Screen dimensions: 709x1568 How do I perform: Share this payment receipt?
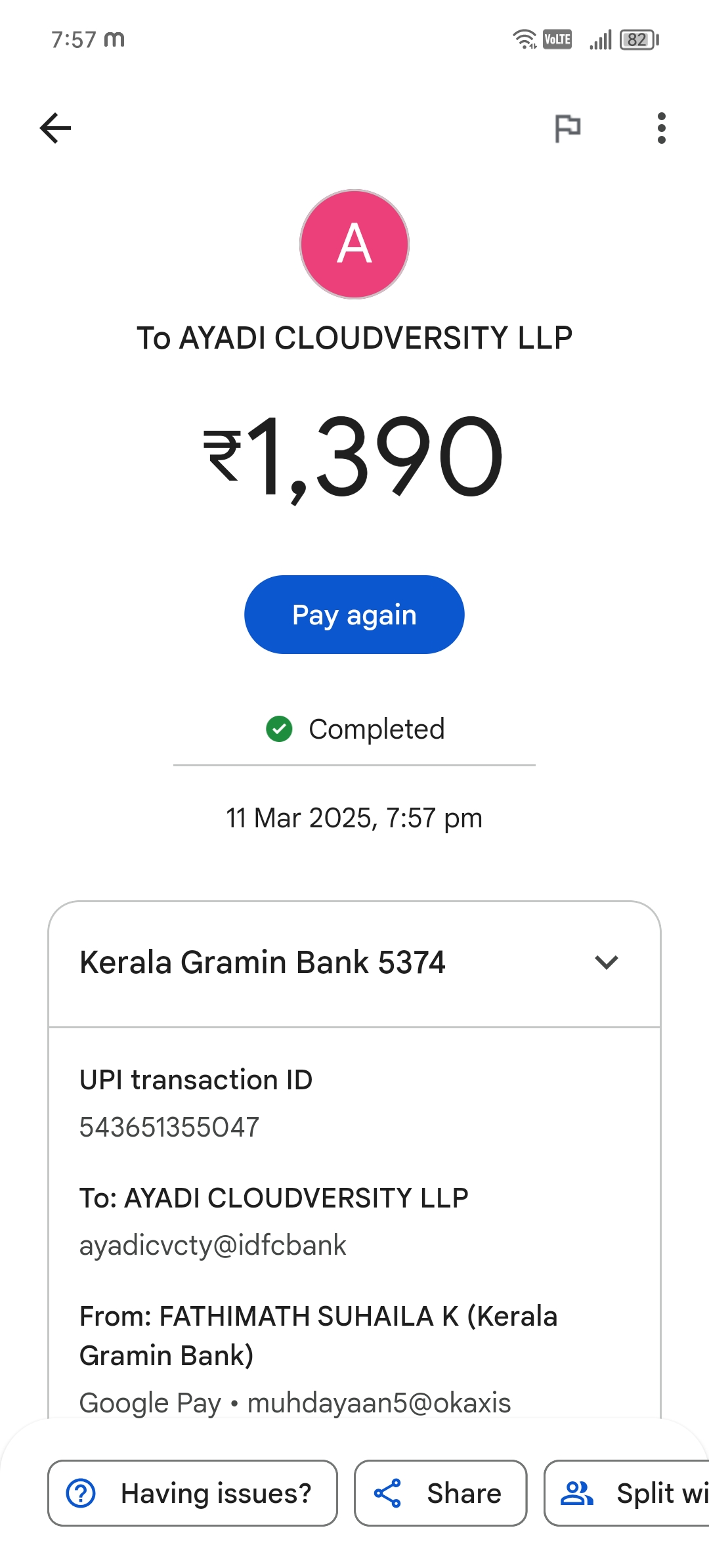440,1493
